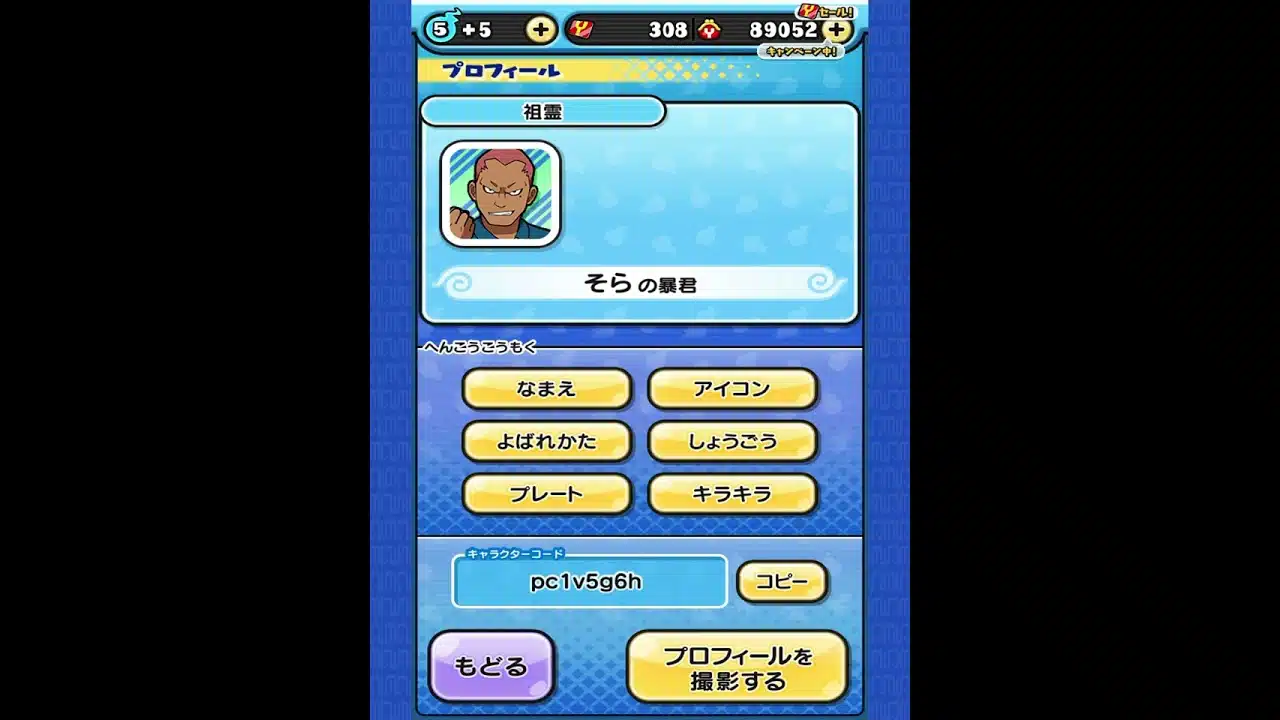Select the よばれかた button
Image resolution: width=1280 pixels, height=720 pixels.
coord(546,441)
